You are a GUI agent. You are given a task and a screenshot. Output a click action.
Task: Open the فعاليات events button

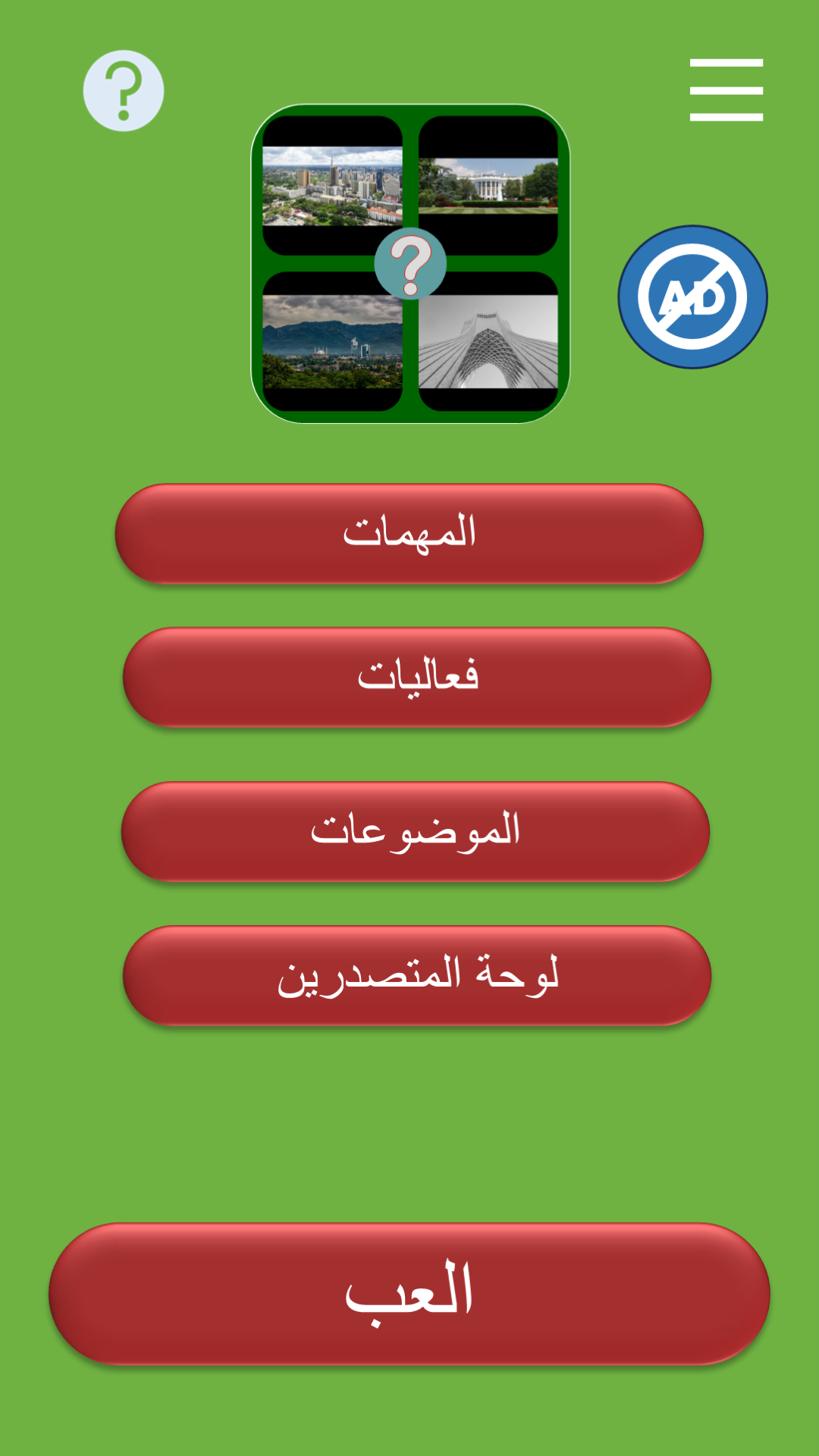[x=417, y=677]
